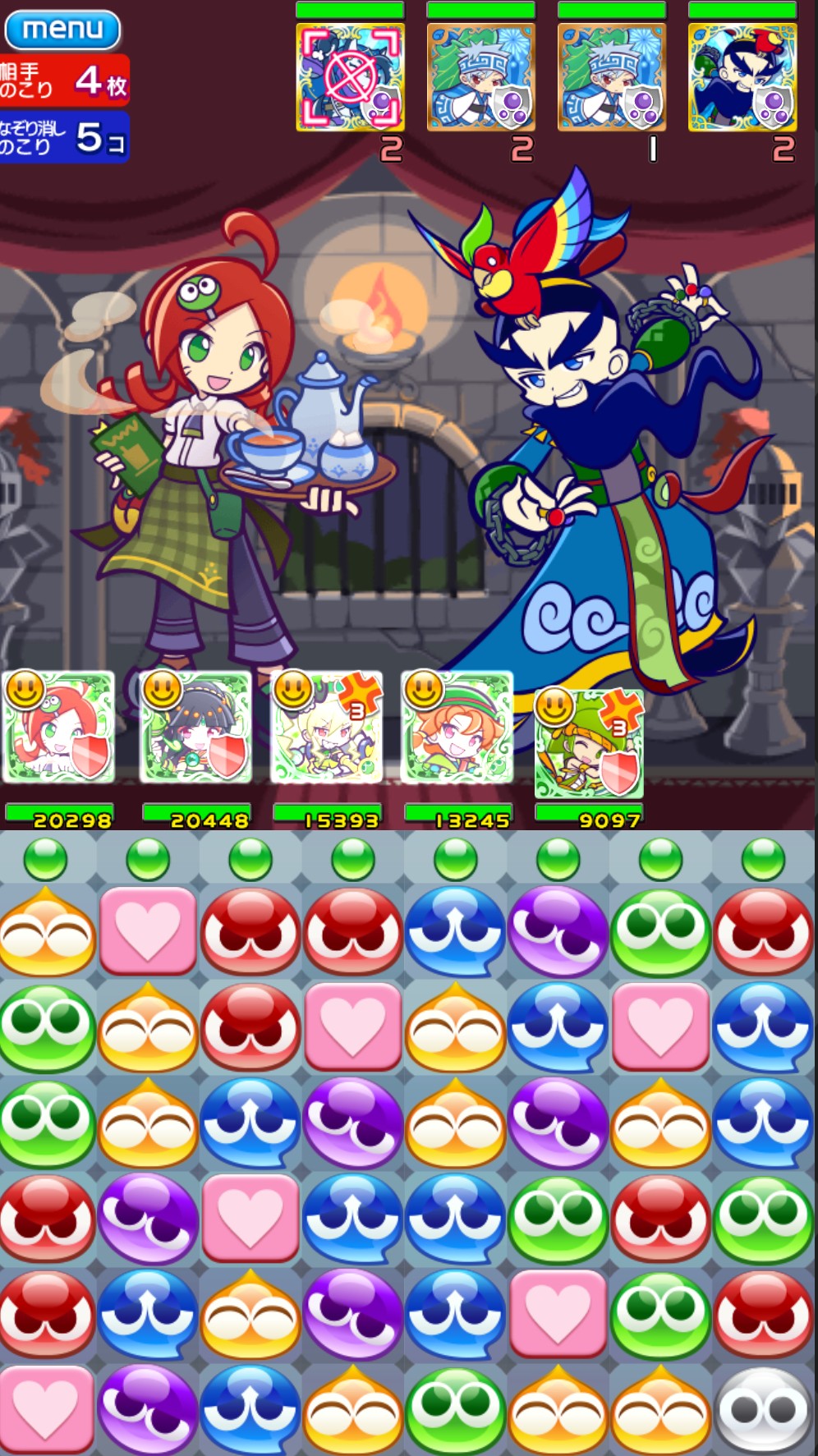Tap the party card with 20298 HP
The image size is (818, 1456).
(59, 727)
